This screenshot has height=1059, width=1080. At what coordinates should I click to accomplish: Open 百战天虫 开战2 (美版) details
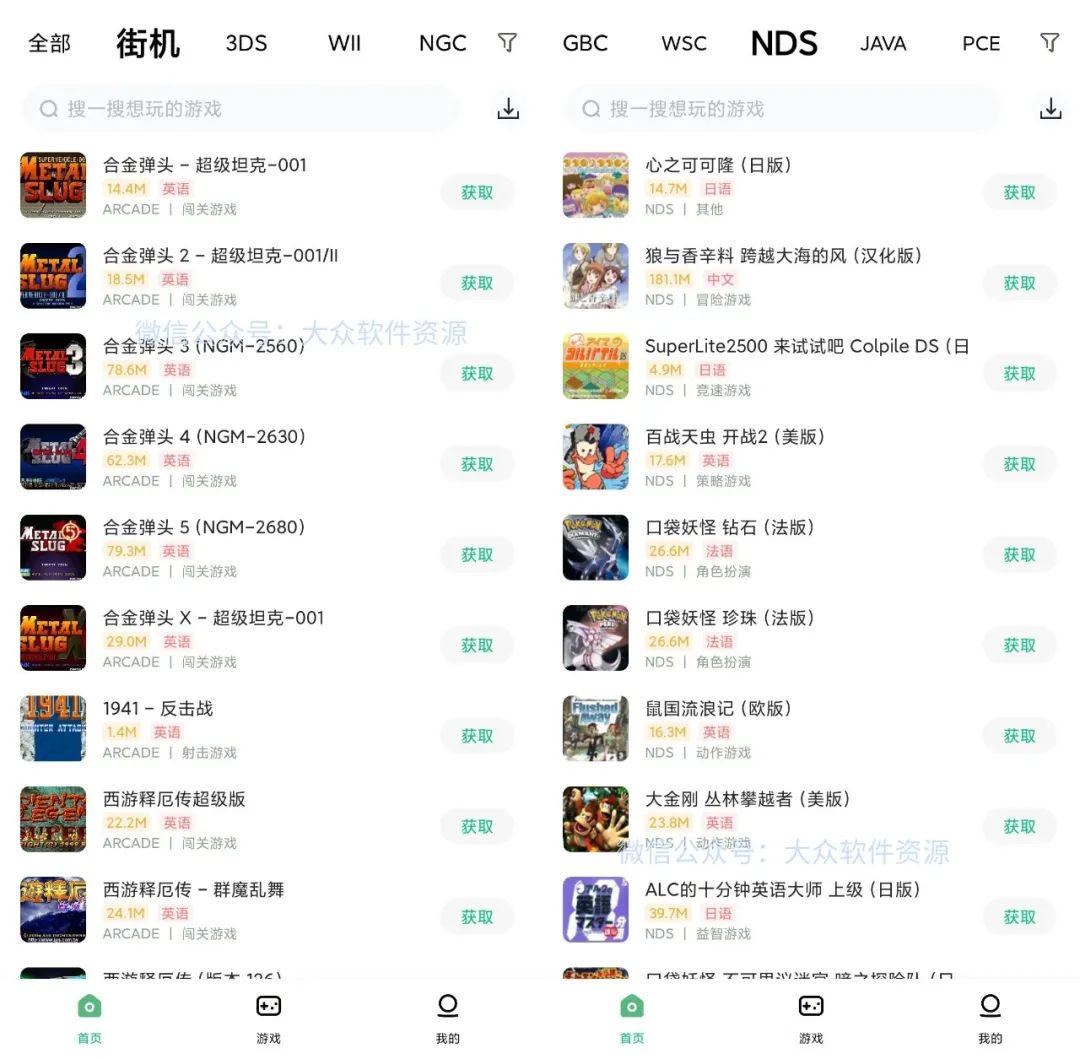pyautogui.click(x=735, y=437)
